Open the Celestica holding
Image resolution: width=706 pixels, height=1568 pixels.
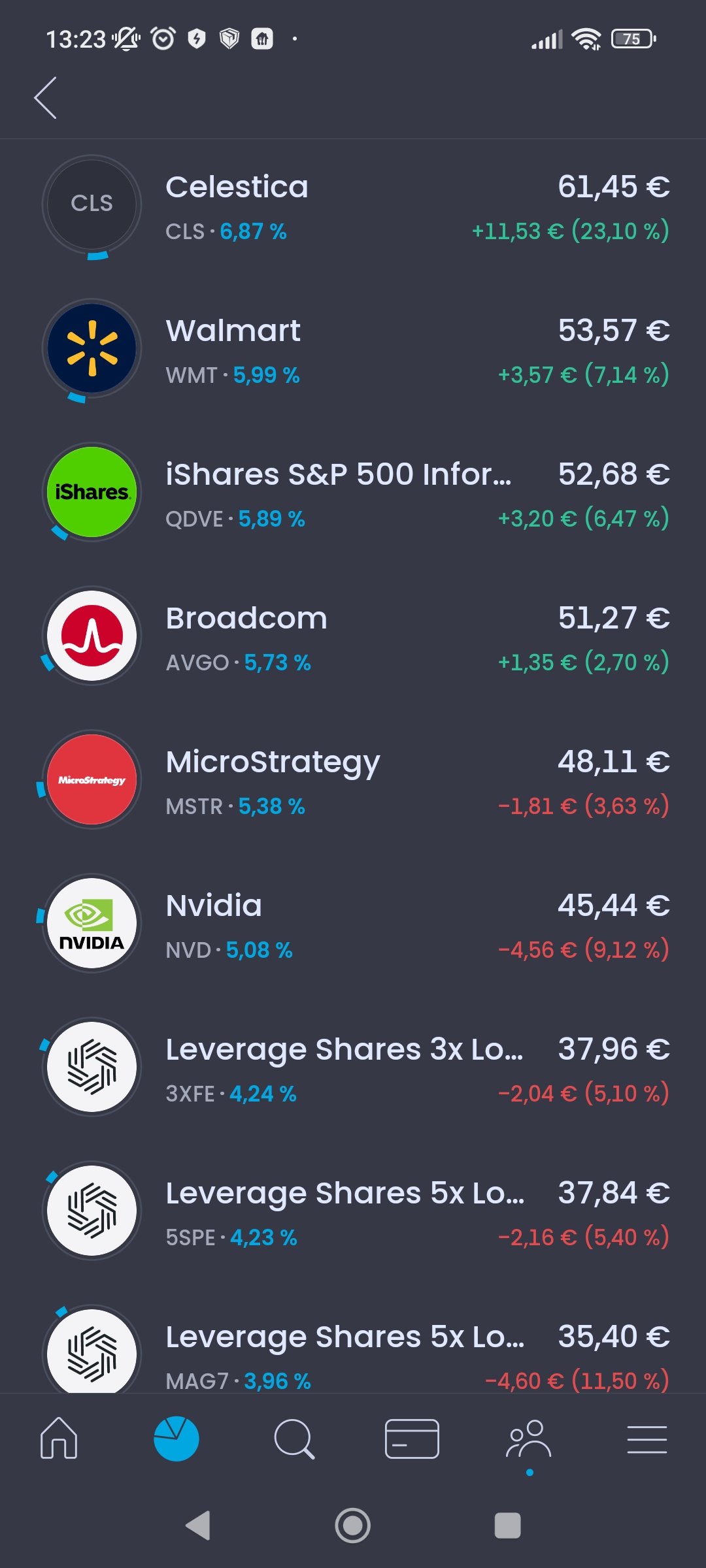pos(353,208)
